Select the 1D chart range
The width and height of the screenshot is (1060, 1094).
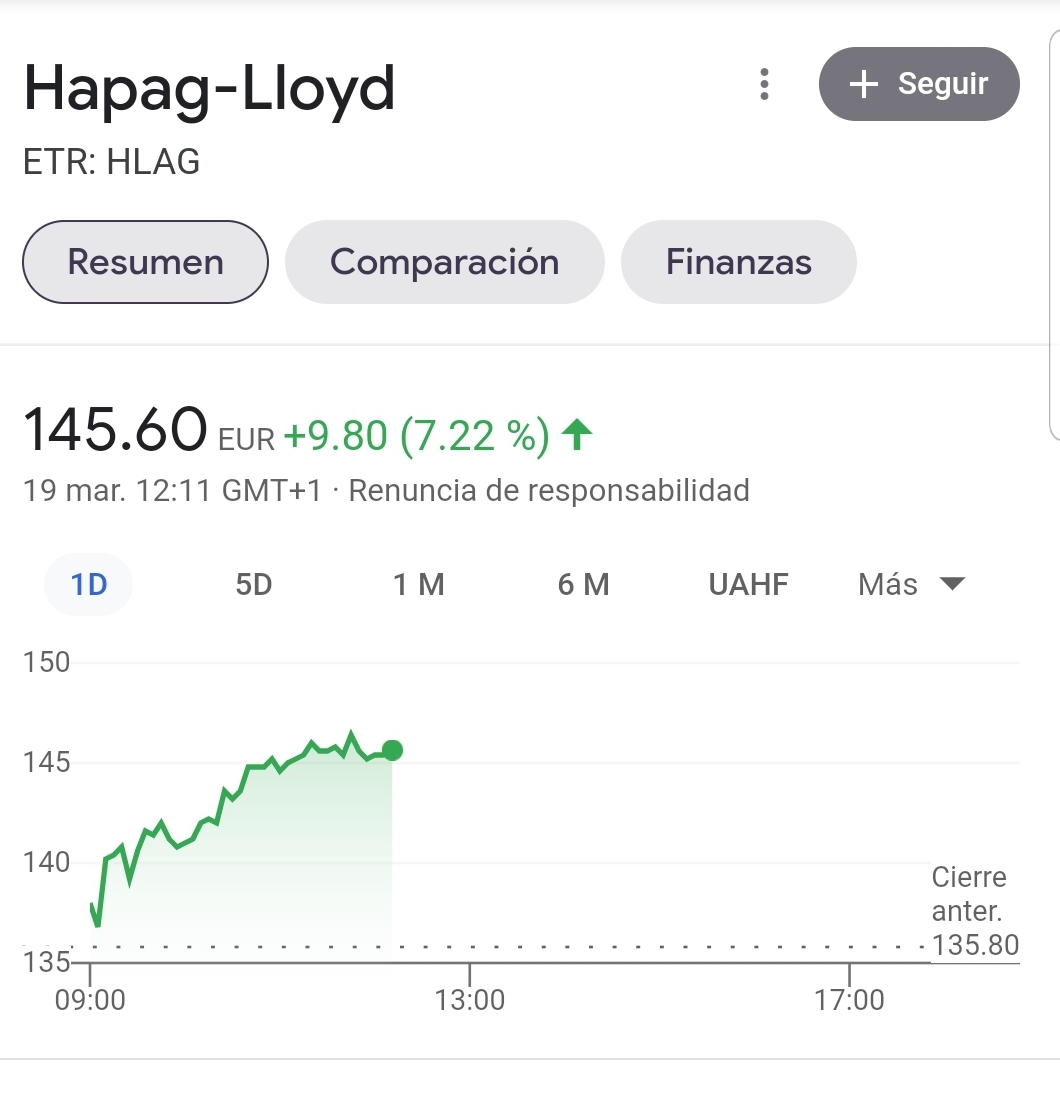[x=89, y=584]
